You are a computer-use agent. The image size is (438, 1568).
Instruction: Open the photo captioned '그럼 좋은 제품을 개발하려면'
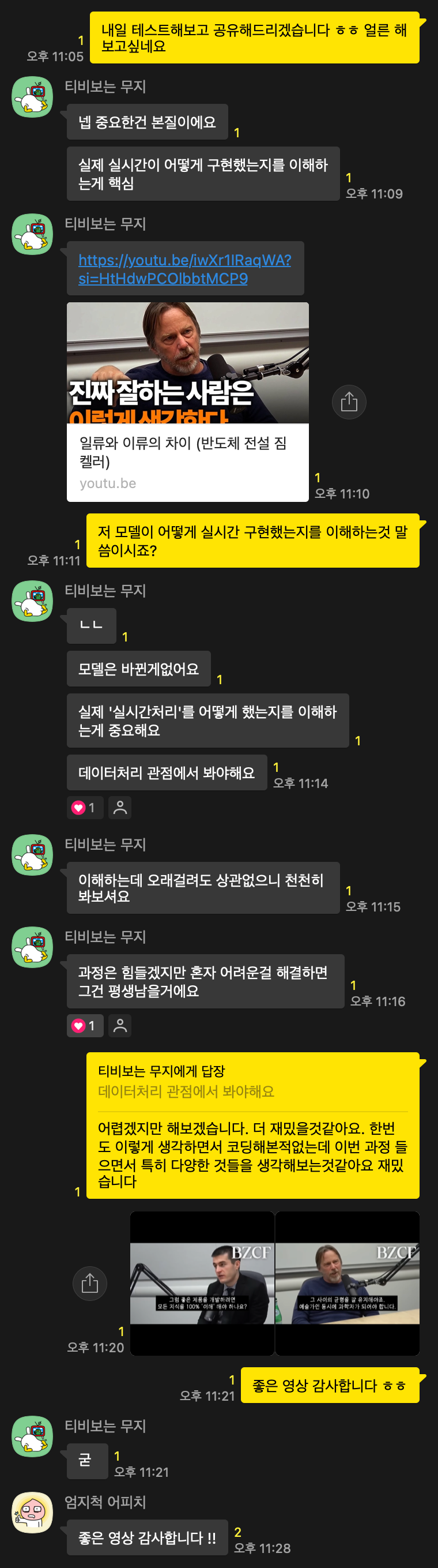click(x=202, y=1283)
